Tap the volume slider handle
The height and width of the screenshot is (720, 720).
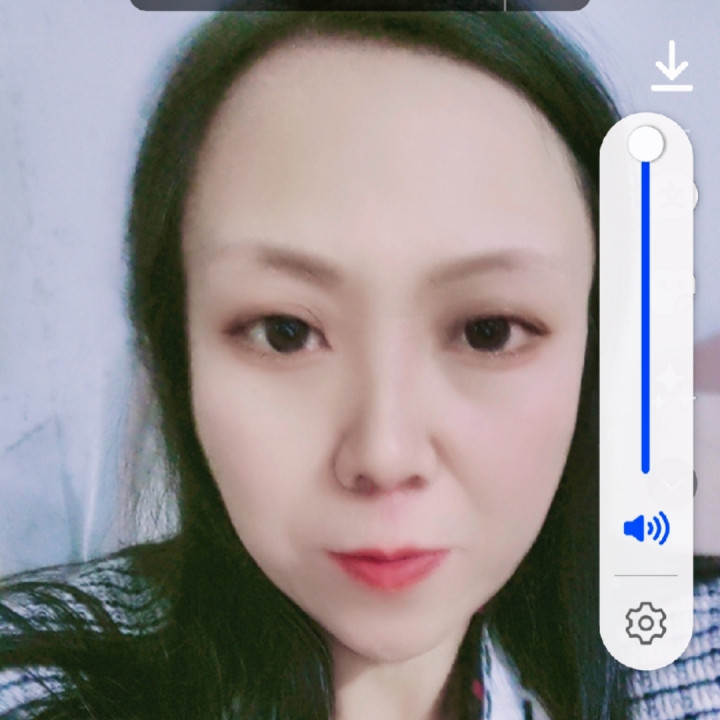[x=646, y=144]
